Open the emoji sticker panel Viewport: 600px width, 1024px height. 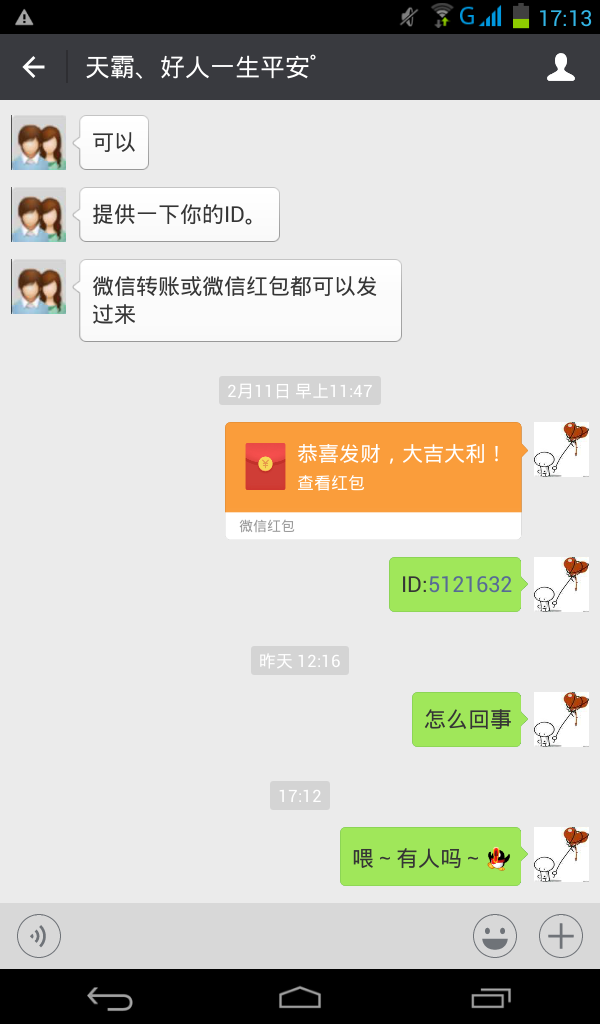tap(494, 936)
